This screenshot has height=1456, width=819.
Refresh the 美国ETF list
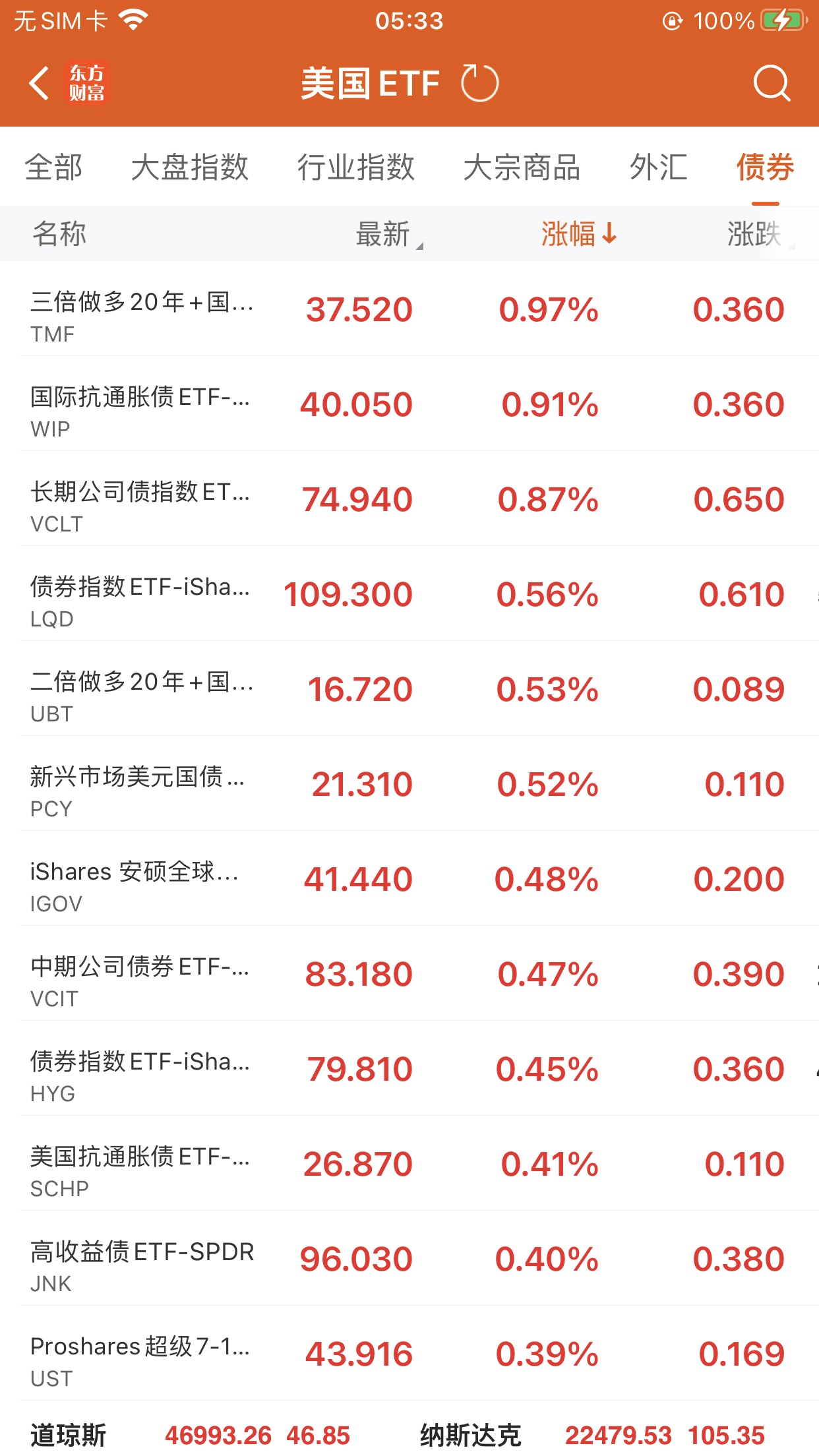[x=479, y=84]
